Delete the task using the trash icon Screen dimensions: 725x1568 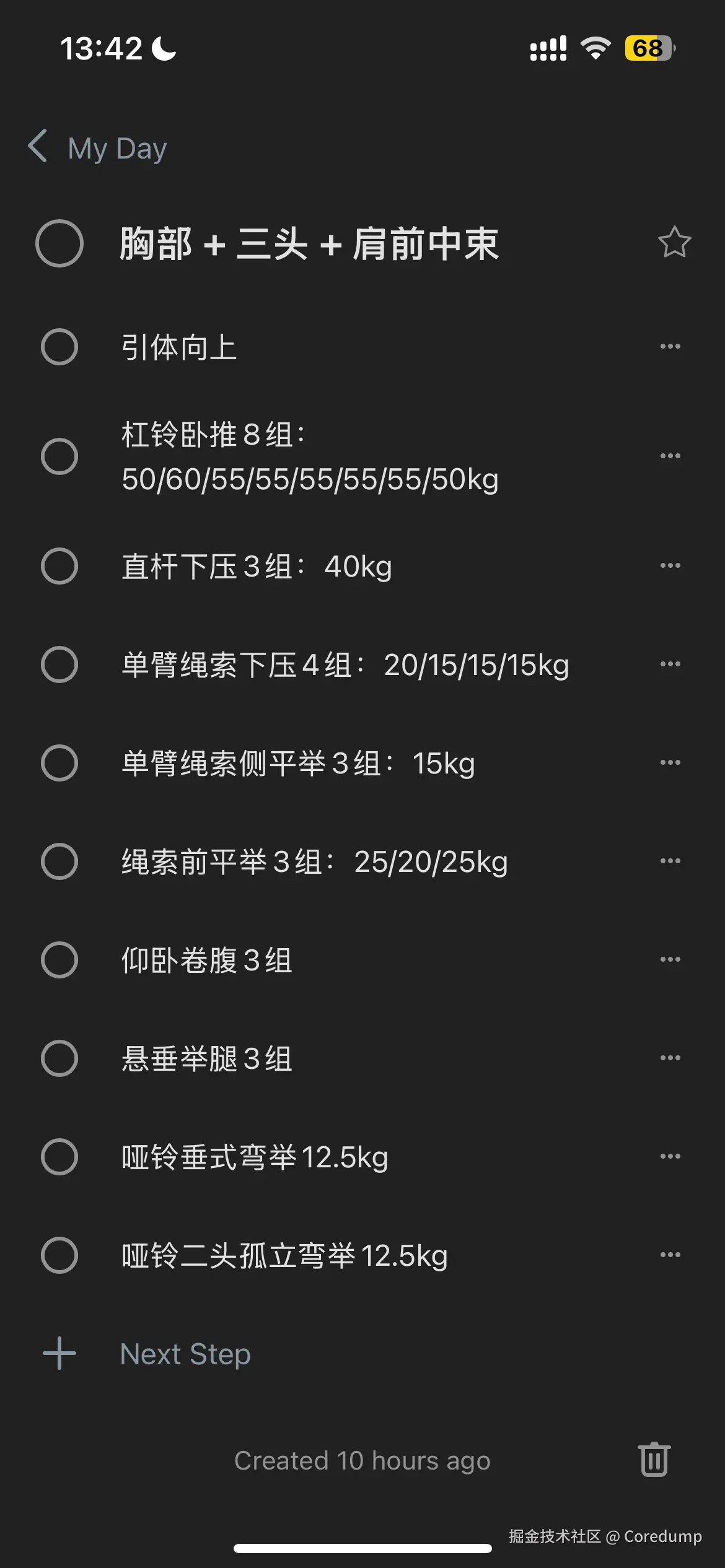pyautogui.click(x=653, y=1460)
